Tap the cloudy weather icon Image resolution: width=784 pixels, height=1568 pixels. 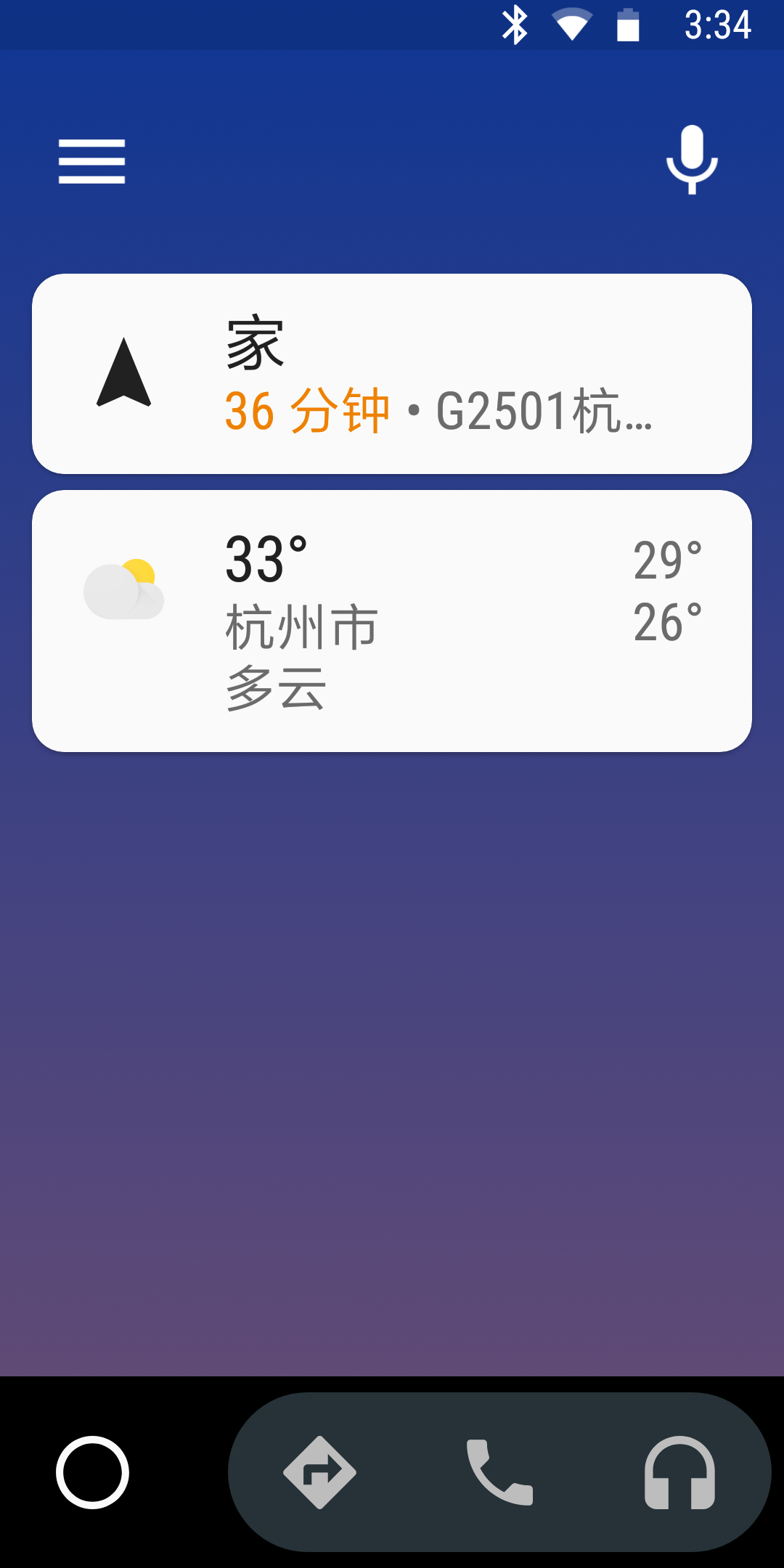125,588
